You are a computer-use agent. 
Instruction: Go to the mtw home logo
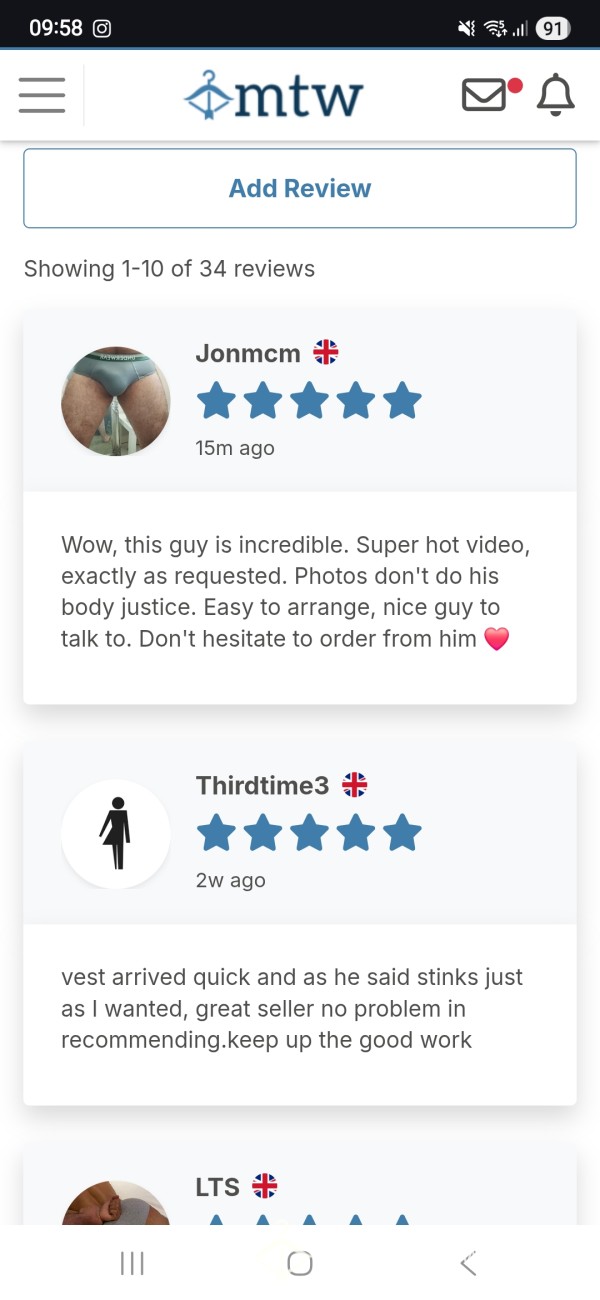(x=273, y=95)
